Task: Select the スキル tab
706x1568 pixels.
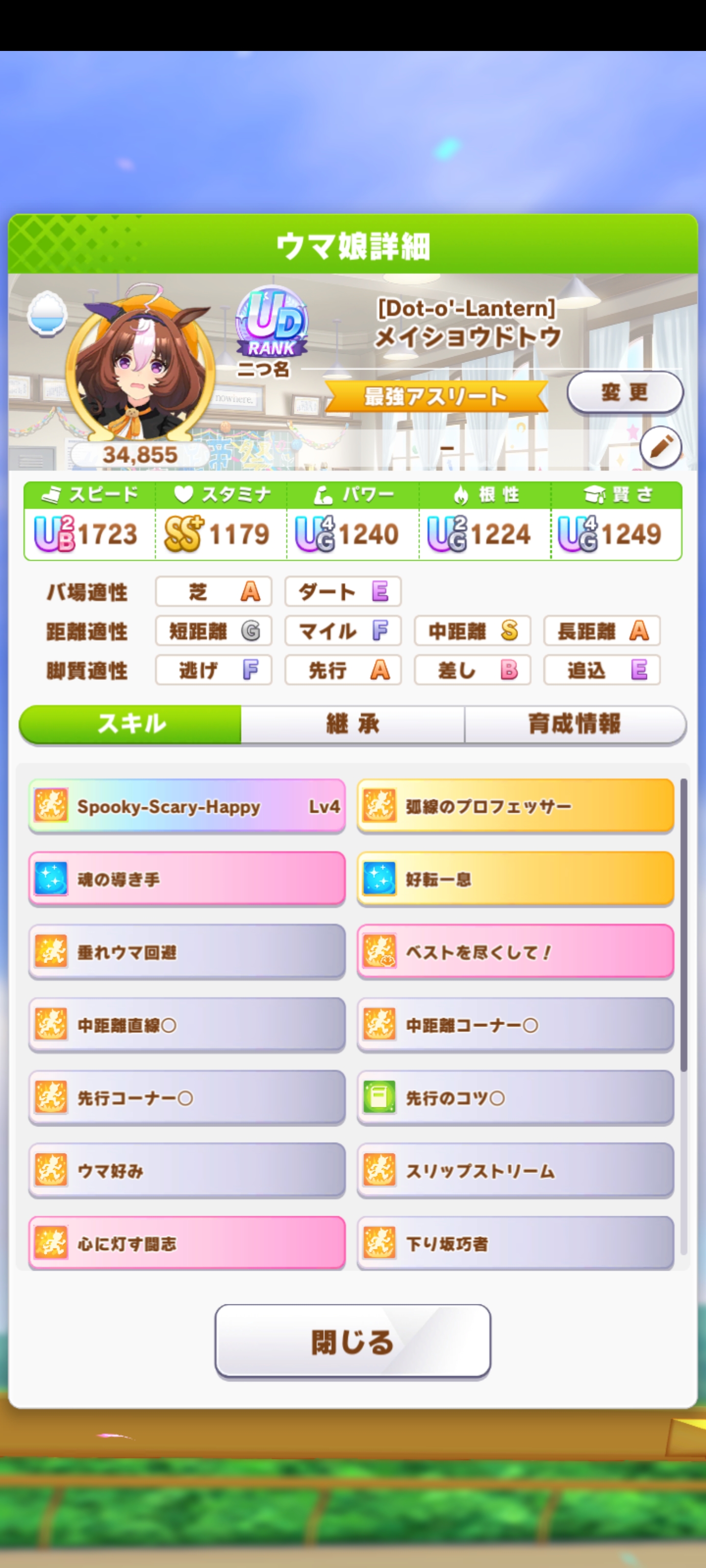Action: point(131,724)
